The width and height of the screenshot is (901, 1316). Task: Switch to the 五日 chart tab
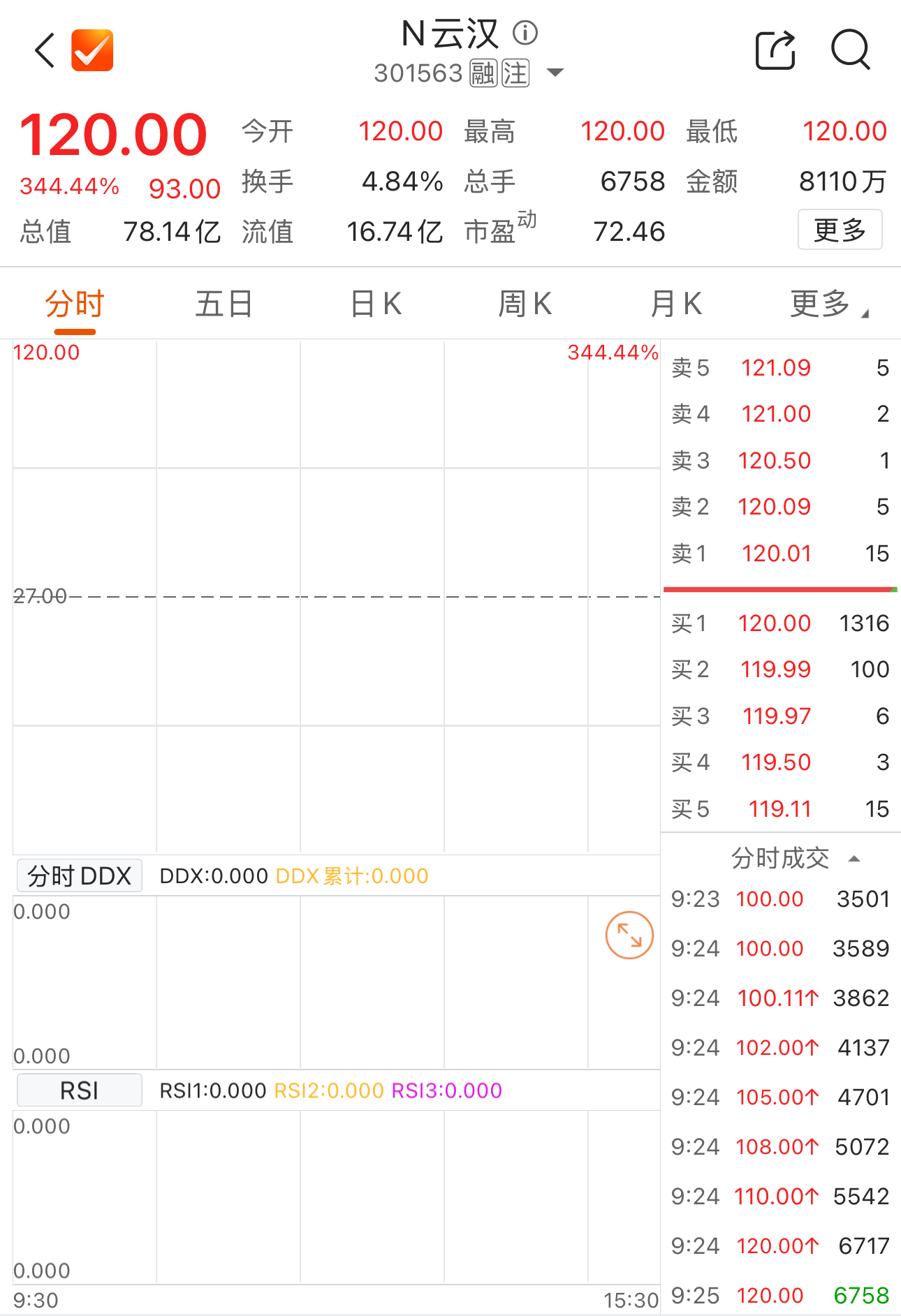click(x=224, y=304)
